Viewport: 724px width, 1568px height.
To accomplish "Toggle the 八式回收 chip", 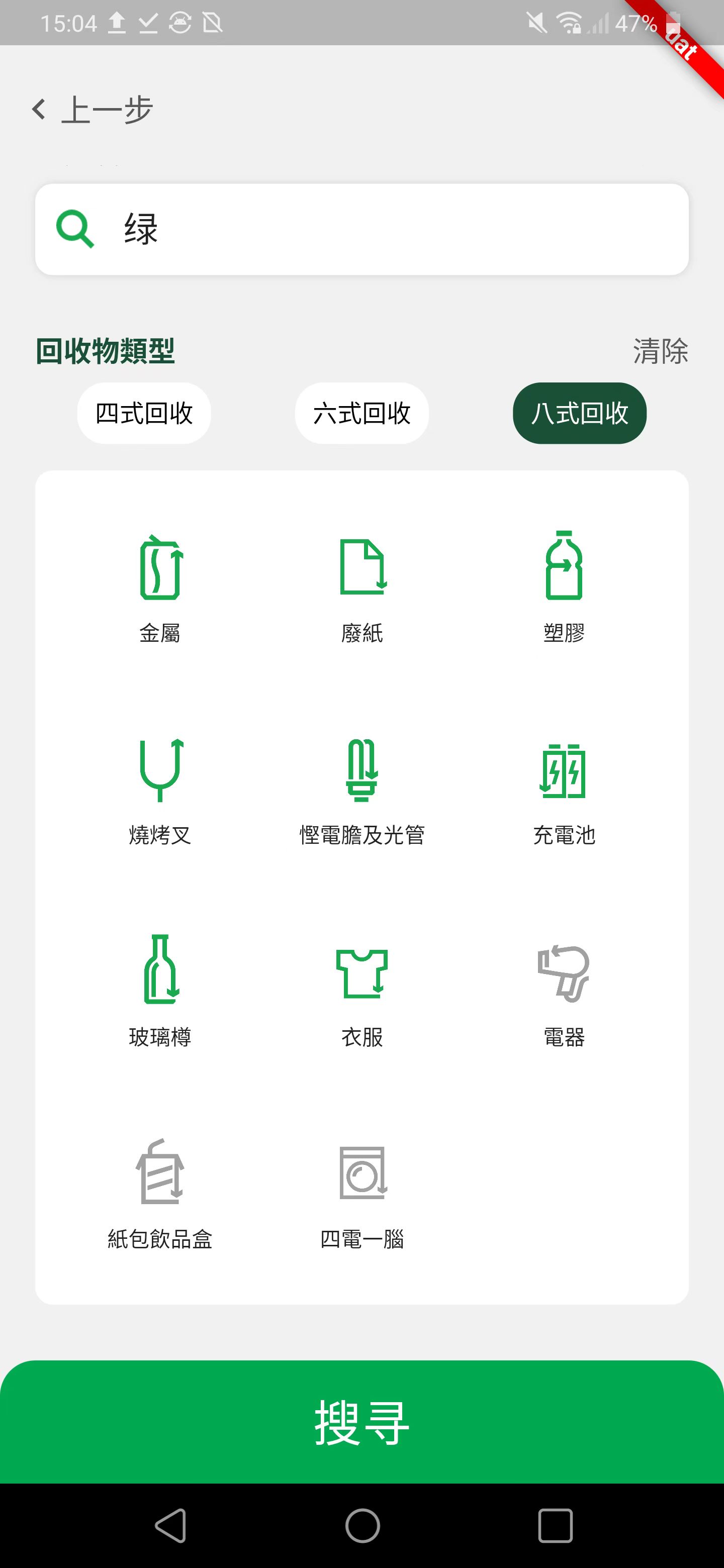I will [x=579, y=413].
